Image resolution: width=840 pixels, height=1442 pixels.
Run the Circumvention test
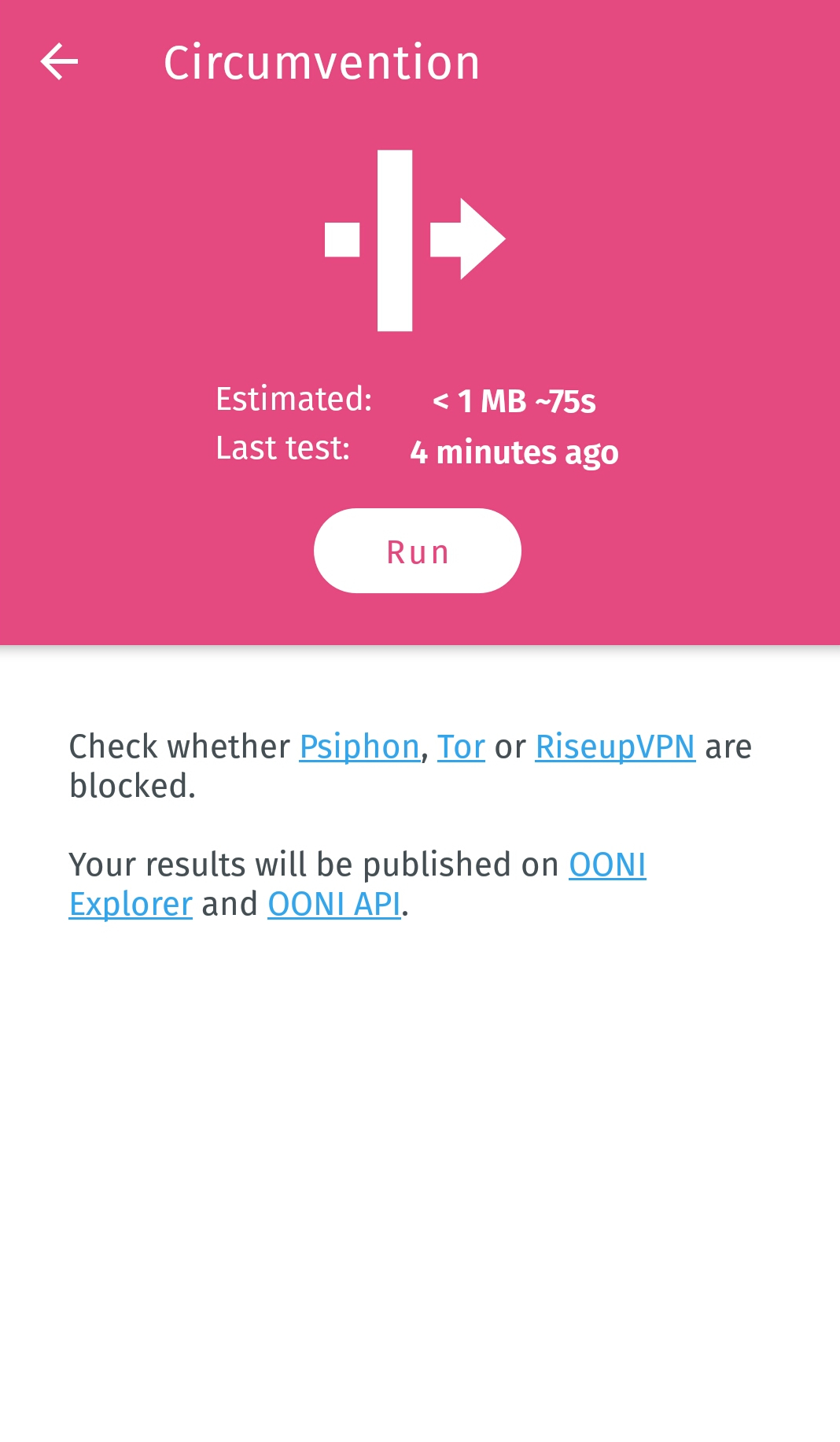click(417, 551)
